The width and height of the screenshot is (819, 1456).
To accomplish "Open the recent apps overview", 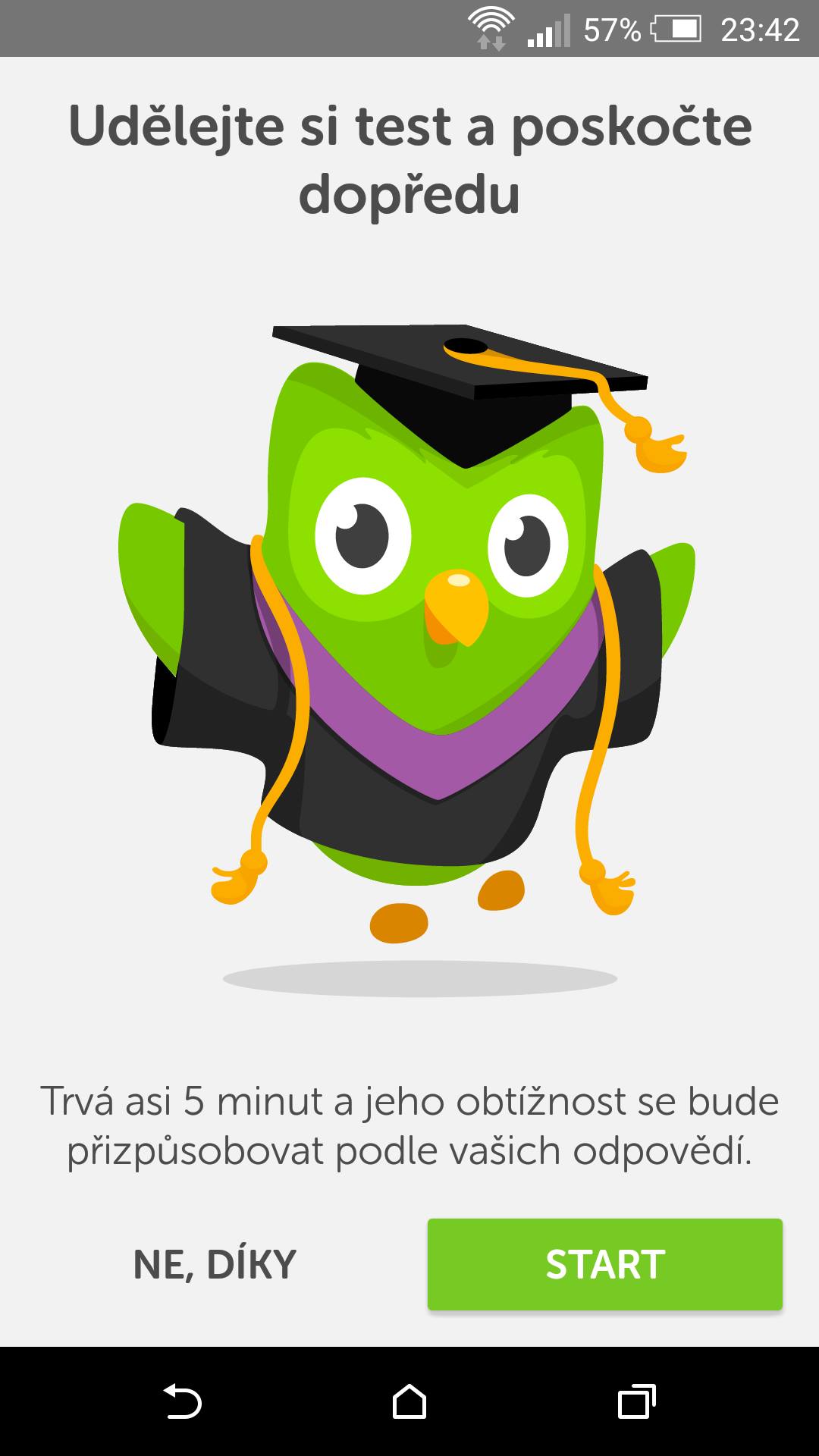I will coord(636,1401).
